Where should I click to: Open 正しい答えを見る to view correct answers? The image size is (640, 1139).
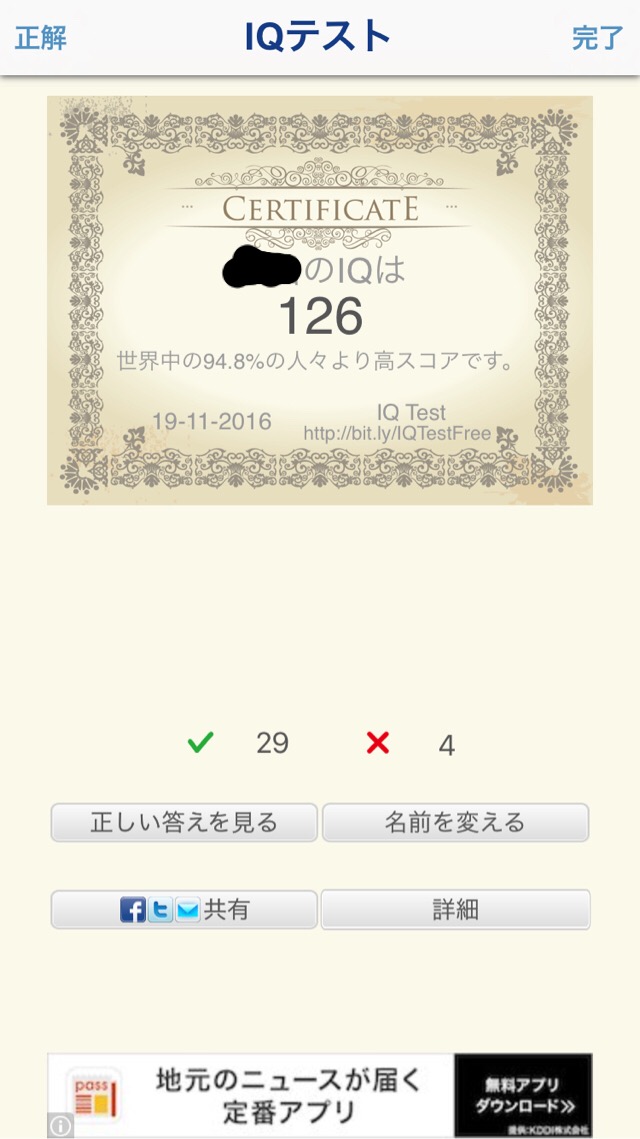(x=184, y=823)
